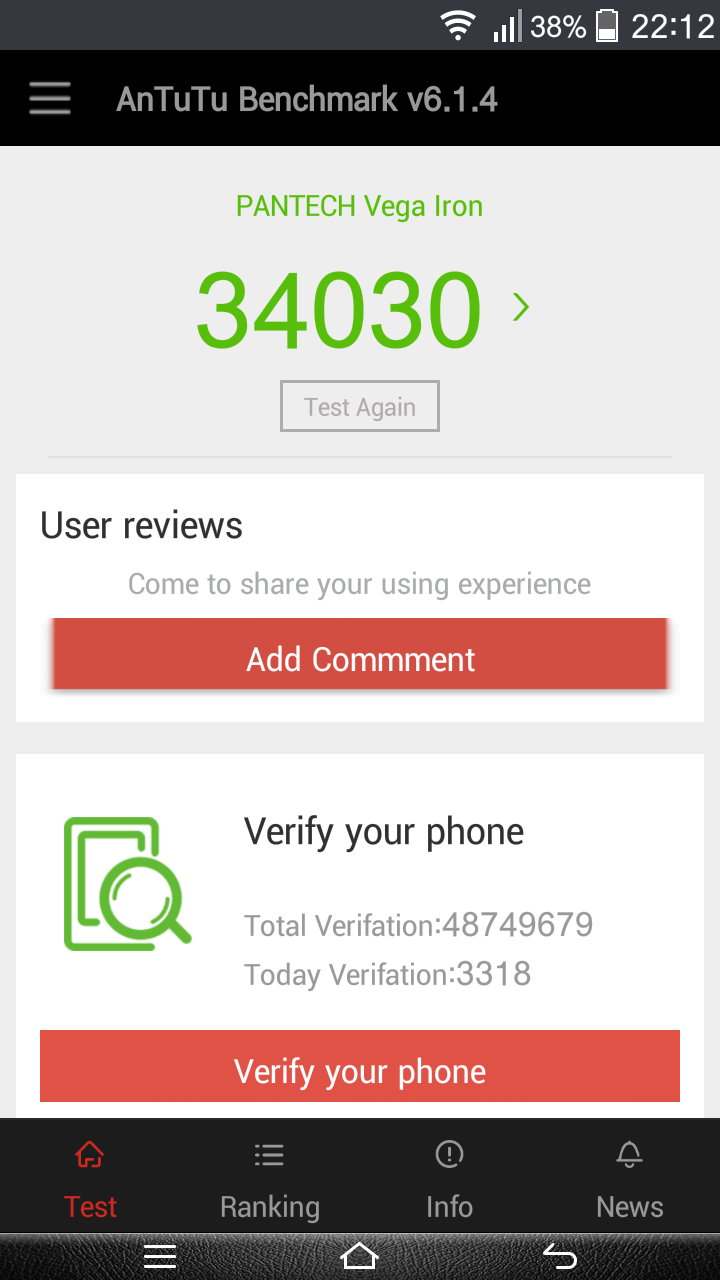Switch to the Test tab
This screenshot has width=720, height=1280.
[x=90, y=1180]
